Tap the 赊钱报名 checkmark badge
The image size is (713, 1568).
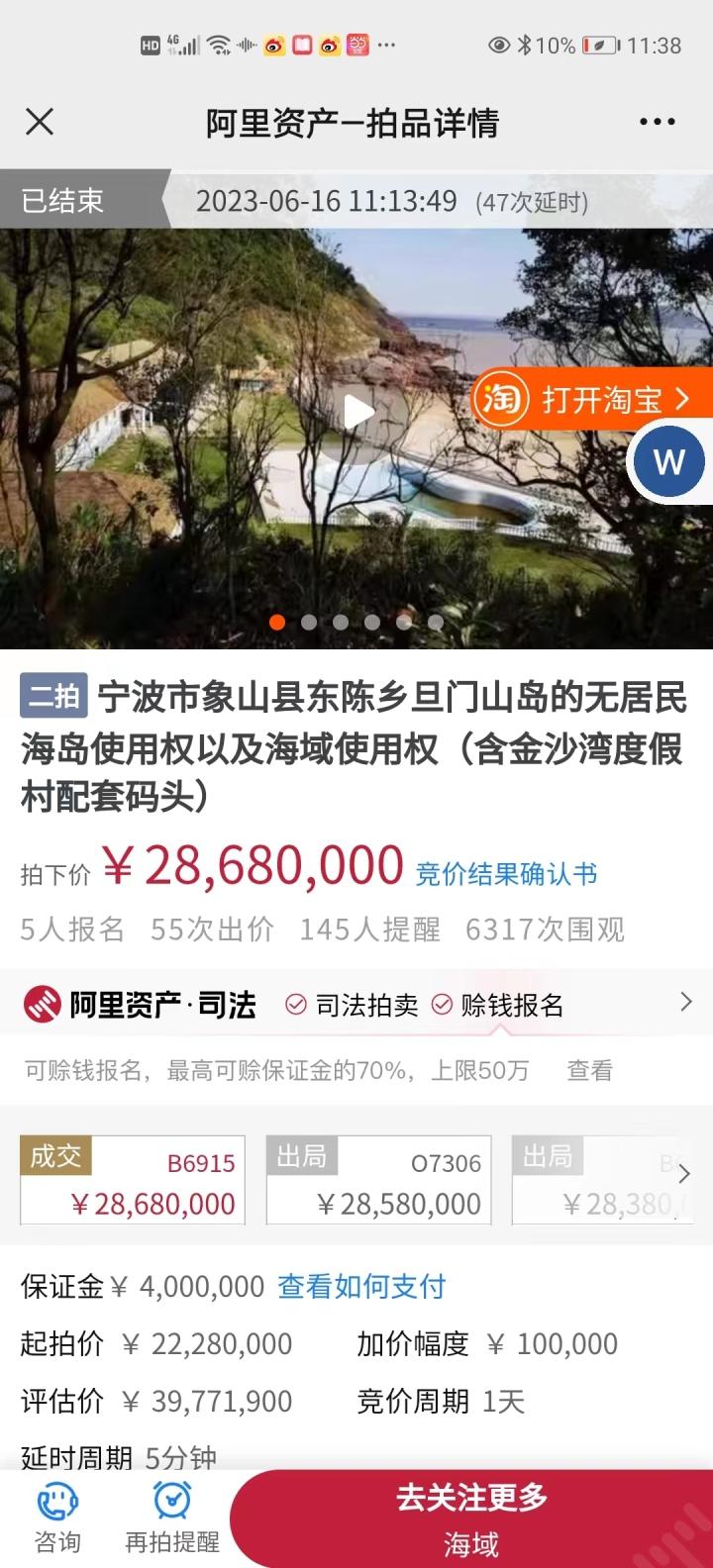[443, 1003]
